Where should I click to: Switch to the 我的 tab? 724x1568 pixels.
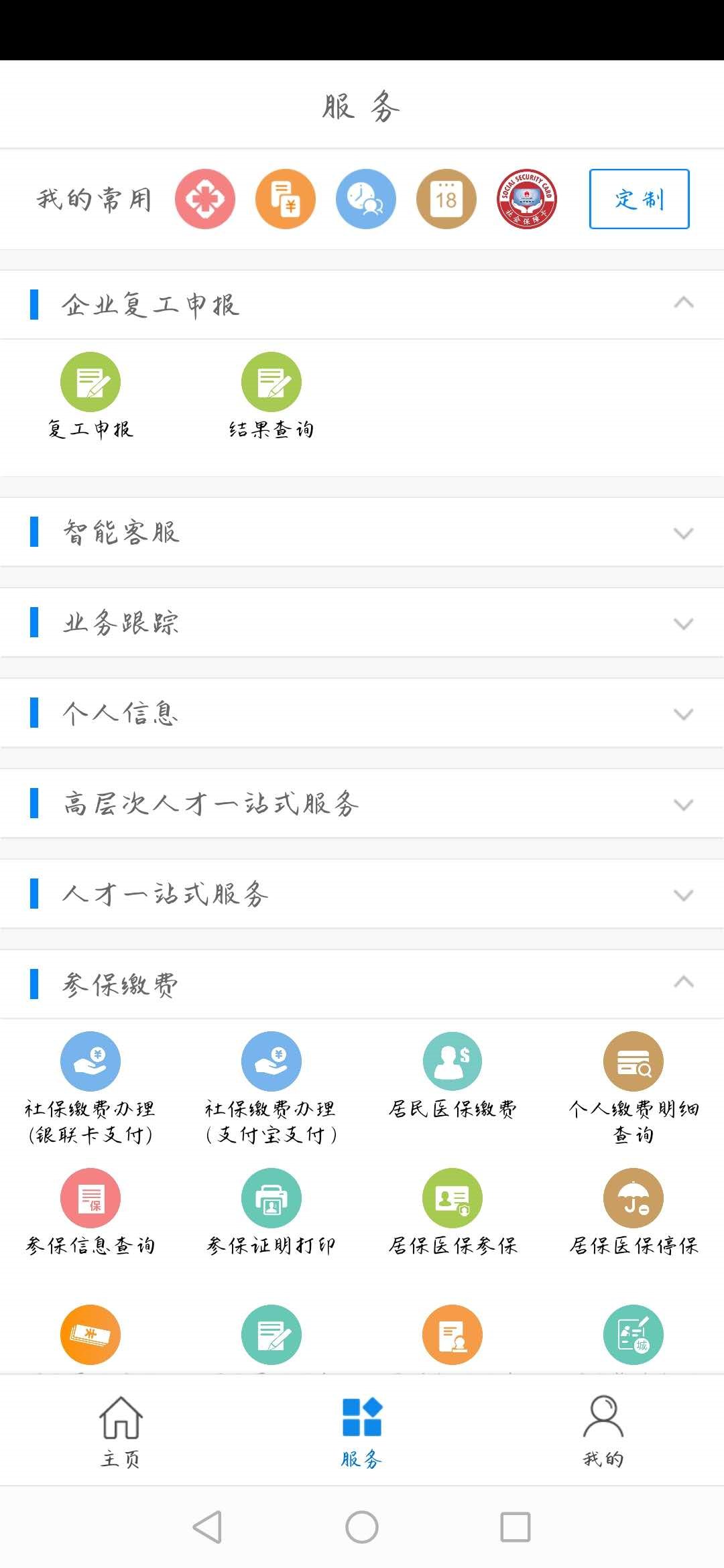pos(603,1431)
